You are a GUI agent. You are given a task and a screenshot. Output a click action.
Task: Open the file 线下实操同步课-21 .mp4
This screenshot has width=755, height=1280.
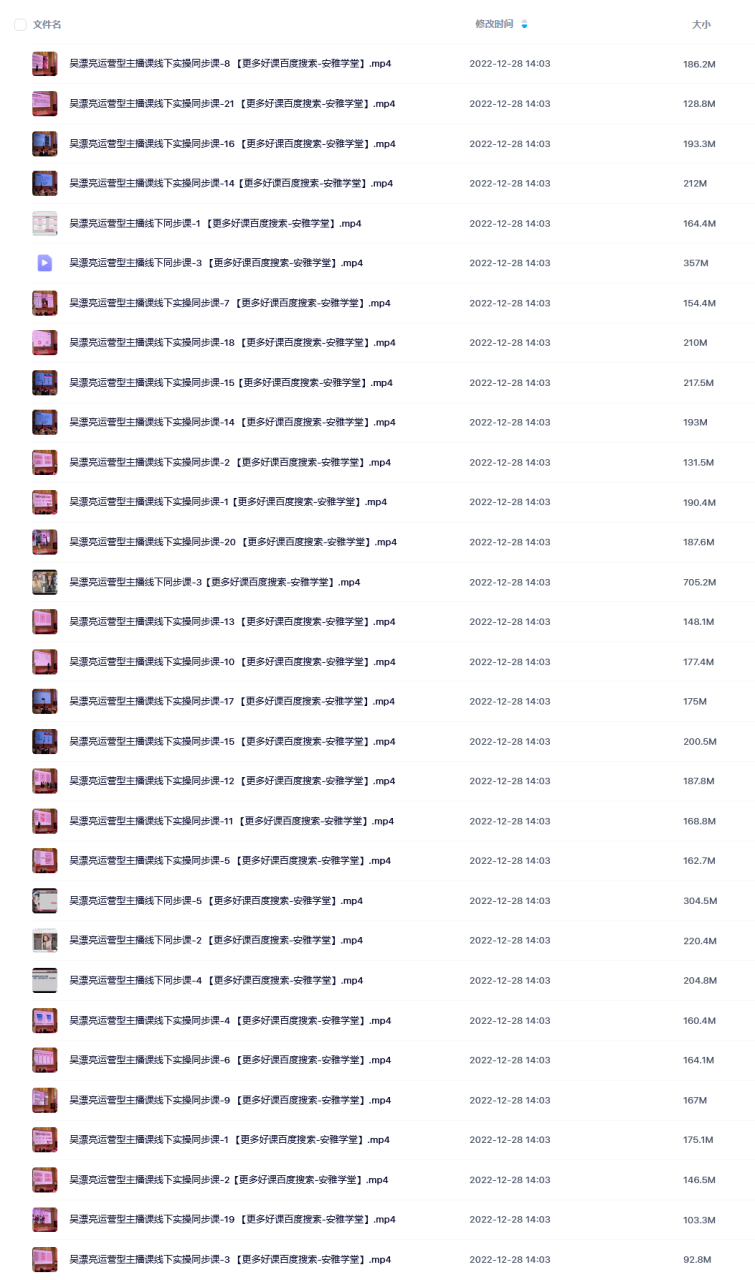(232, 104)
